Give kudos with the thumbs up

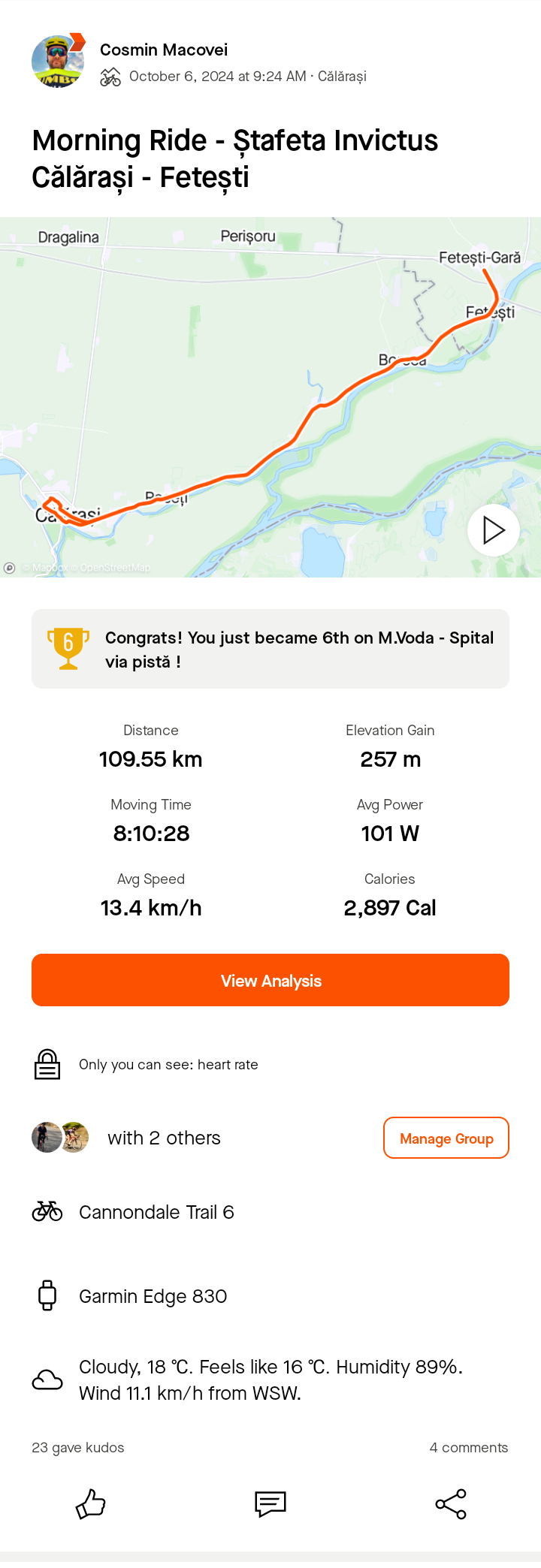pos(91,1504)
